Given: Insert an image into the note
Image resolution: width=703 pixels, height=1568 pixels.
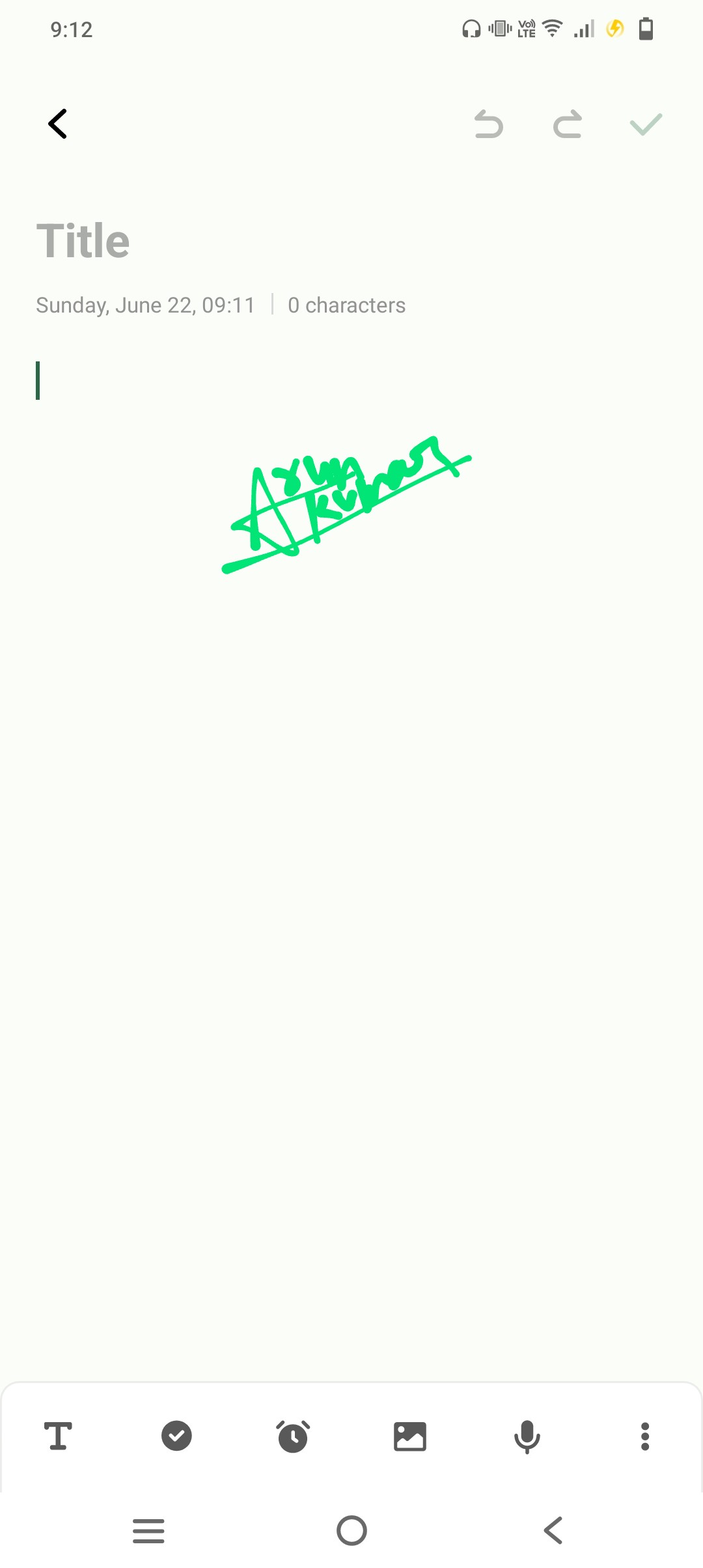Looking at the screenshot, I should (x=410, y=1436).
